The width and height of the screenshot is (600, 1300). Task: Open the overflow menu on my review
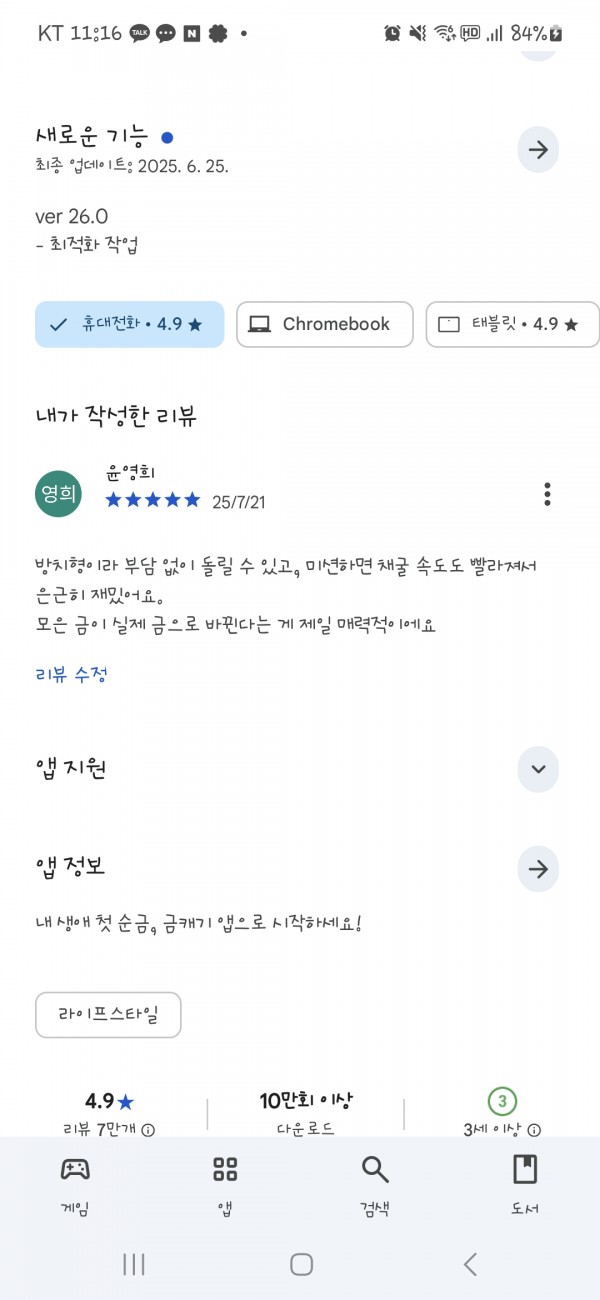[547, 494]
